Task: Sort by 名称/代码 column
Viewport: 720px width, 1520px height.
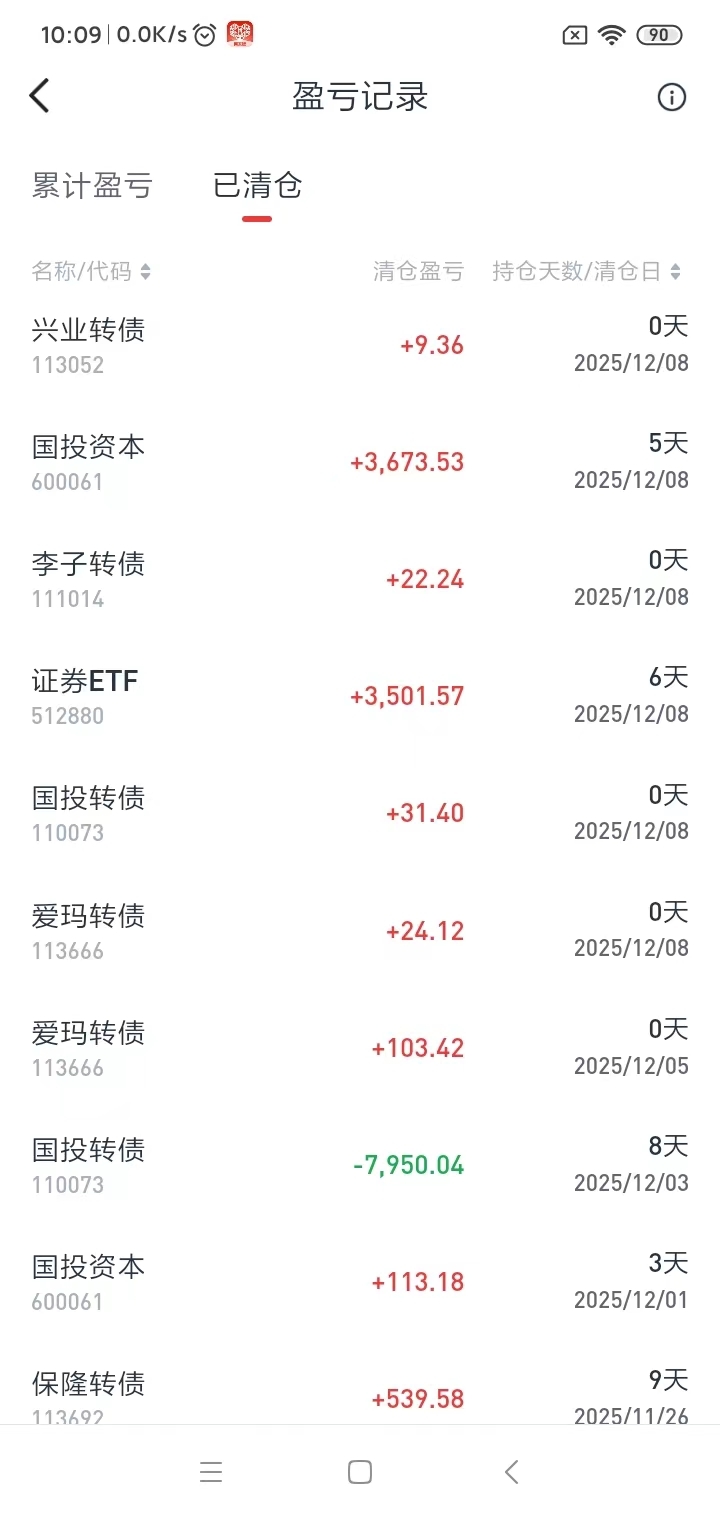Action: coord(92,271)
